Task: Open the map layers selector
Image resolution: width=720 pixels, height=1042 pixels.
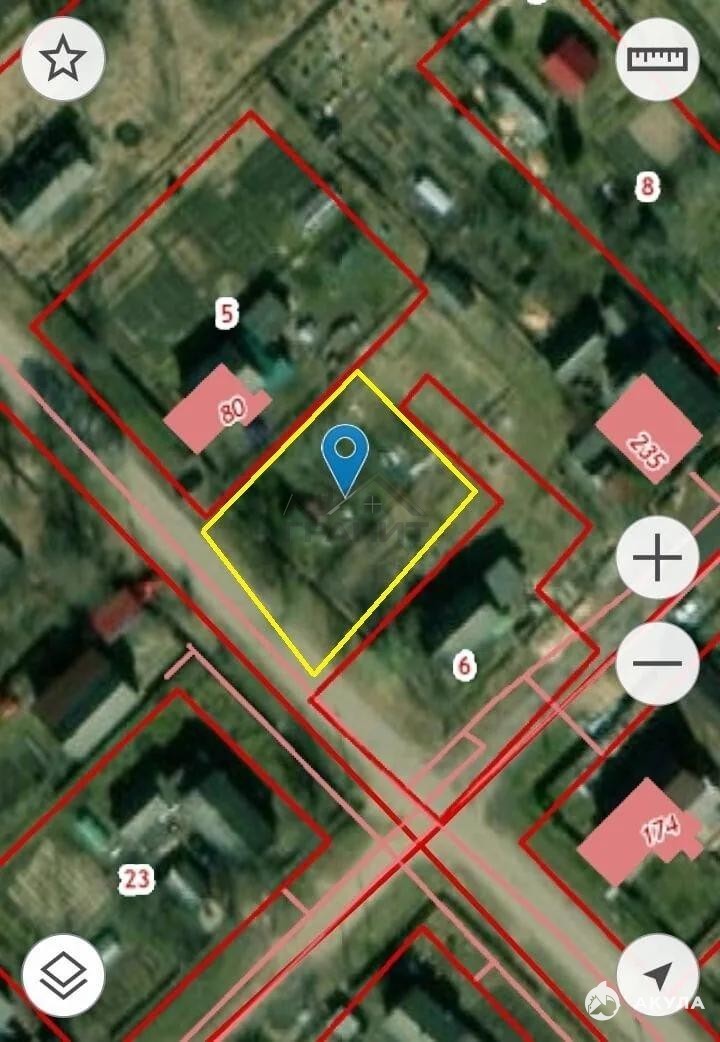Action: tap(63, 976)
